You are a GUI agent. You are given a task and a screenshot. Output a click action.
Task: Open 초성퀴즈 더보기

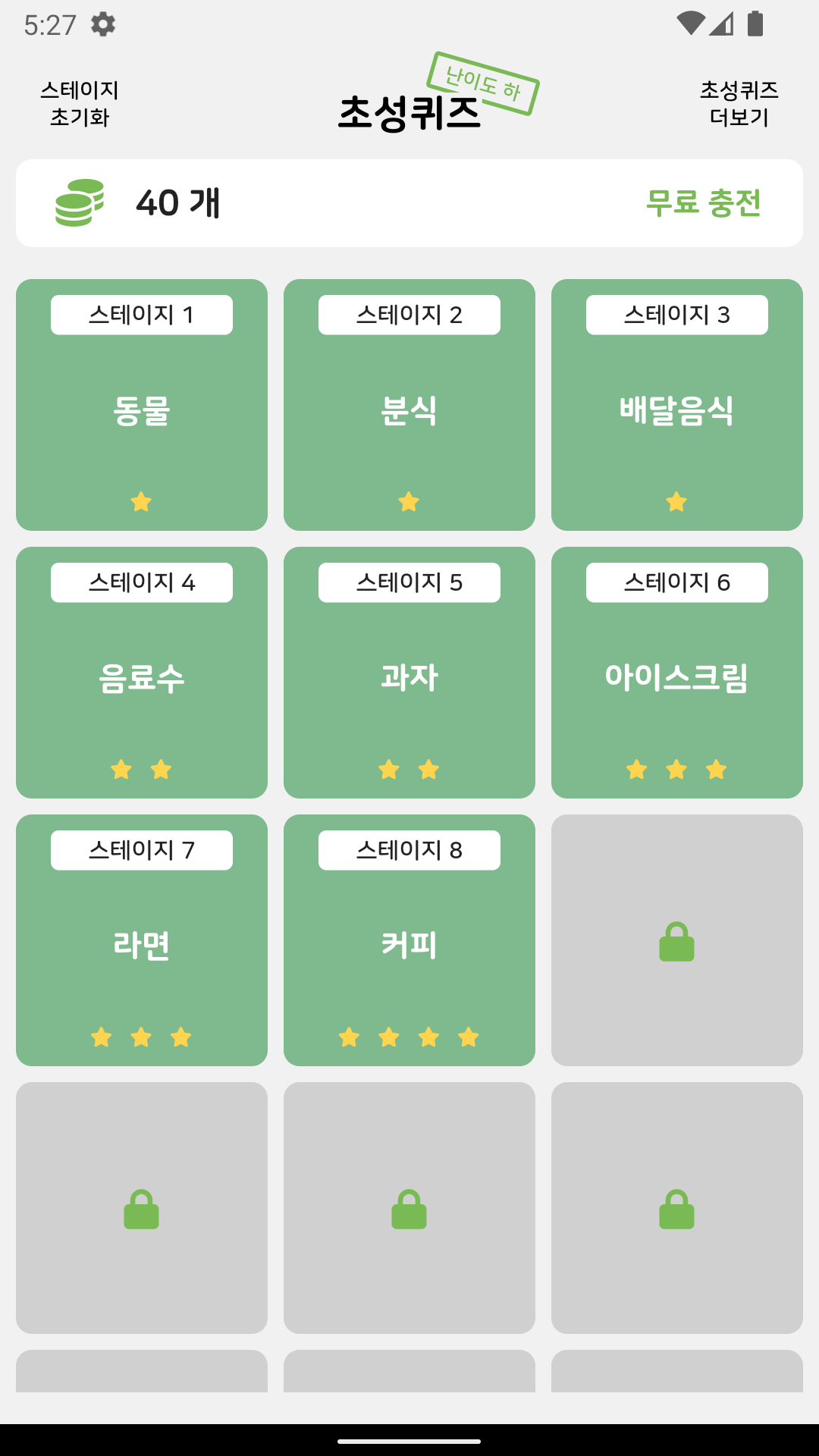point(739,104)
